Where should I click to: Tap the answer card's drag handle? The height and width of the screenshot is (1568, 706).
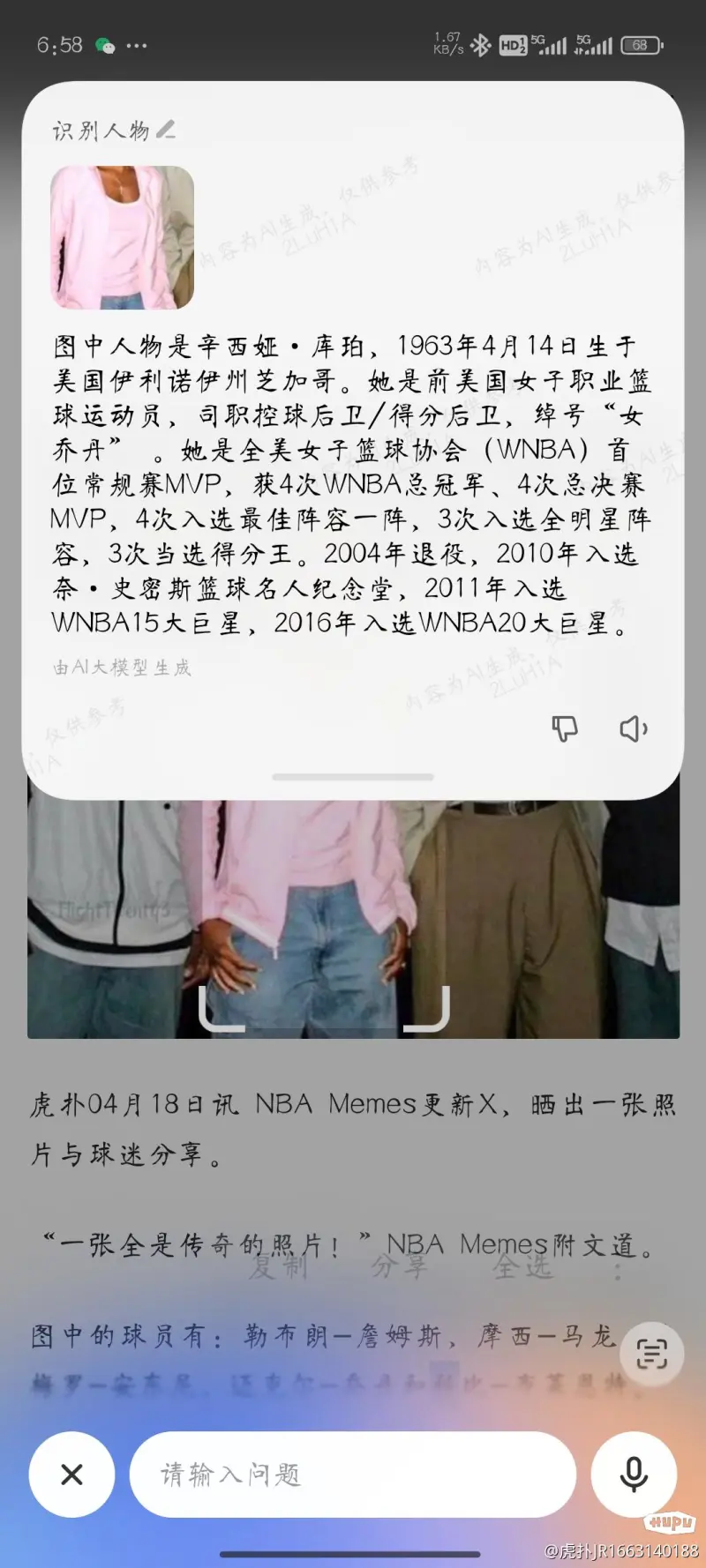(x=353, y=777)
